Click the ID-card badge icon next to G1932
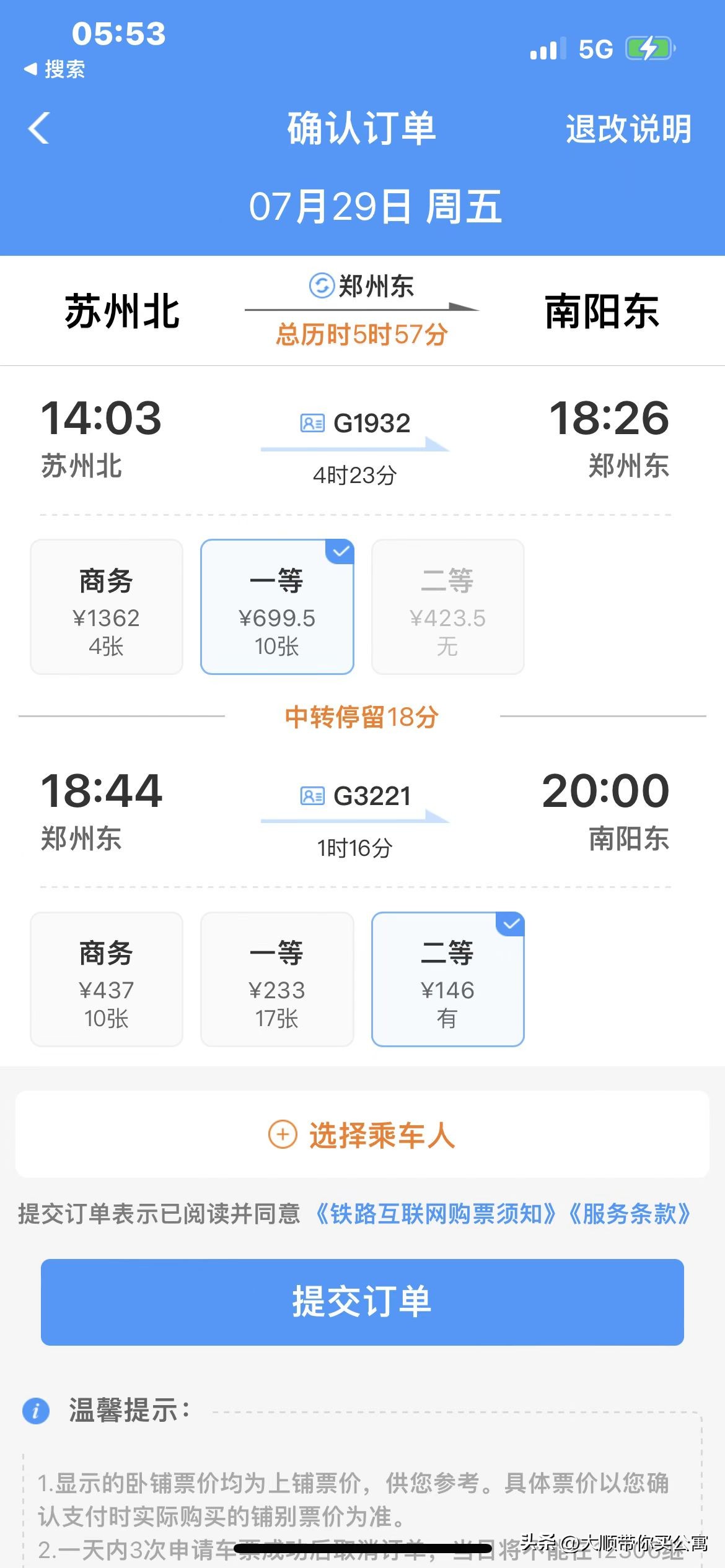Viewport: 725px width, 1568px height. point(312,423)
